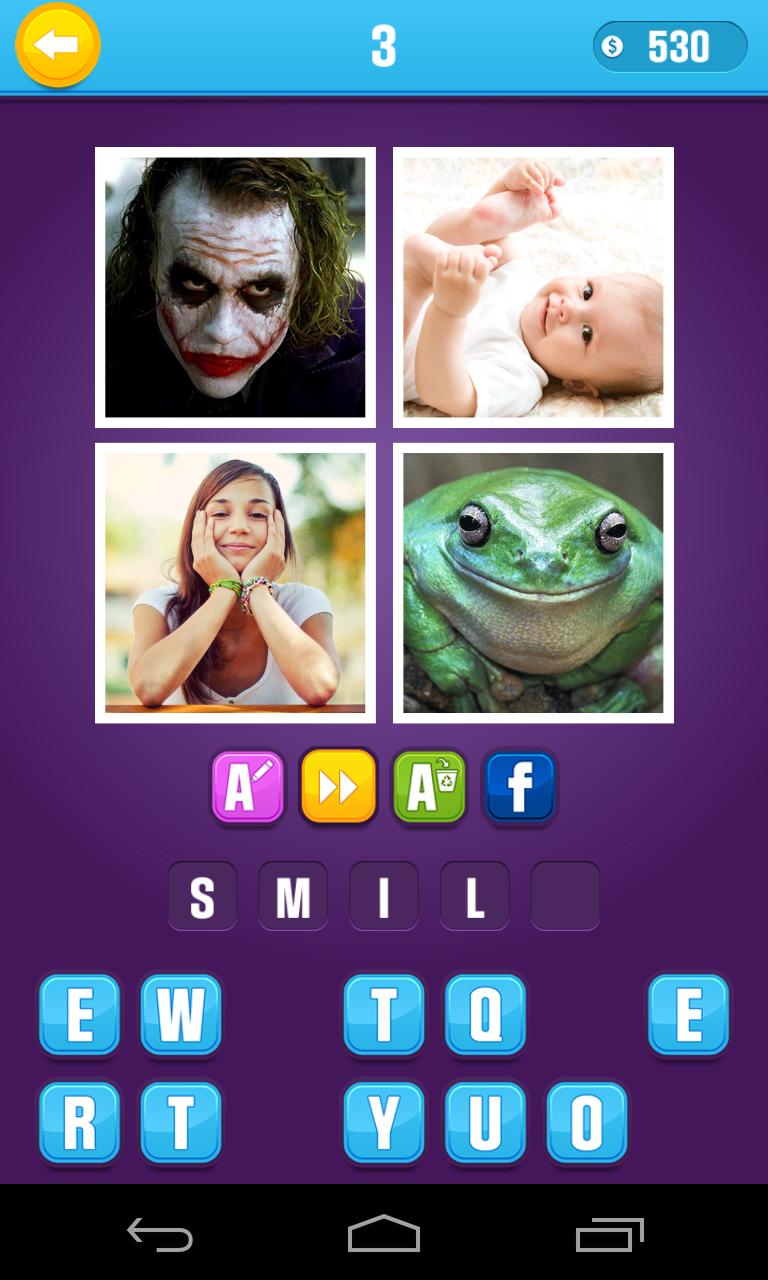Tap the letter Y tile
768x1280 pixels.
pos(384,1122)
